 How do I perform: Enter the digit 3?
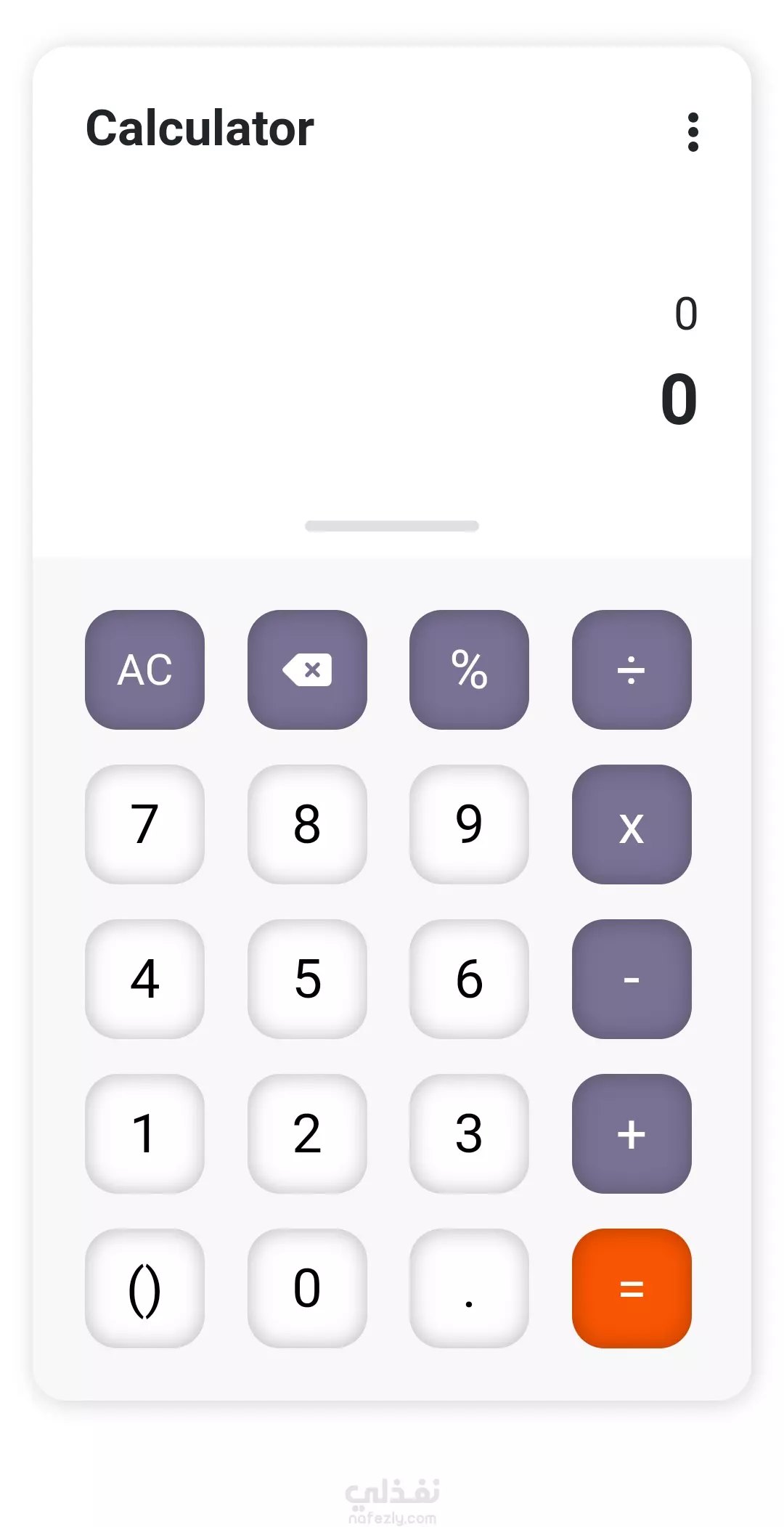(x=469, y=1133)
